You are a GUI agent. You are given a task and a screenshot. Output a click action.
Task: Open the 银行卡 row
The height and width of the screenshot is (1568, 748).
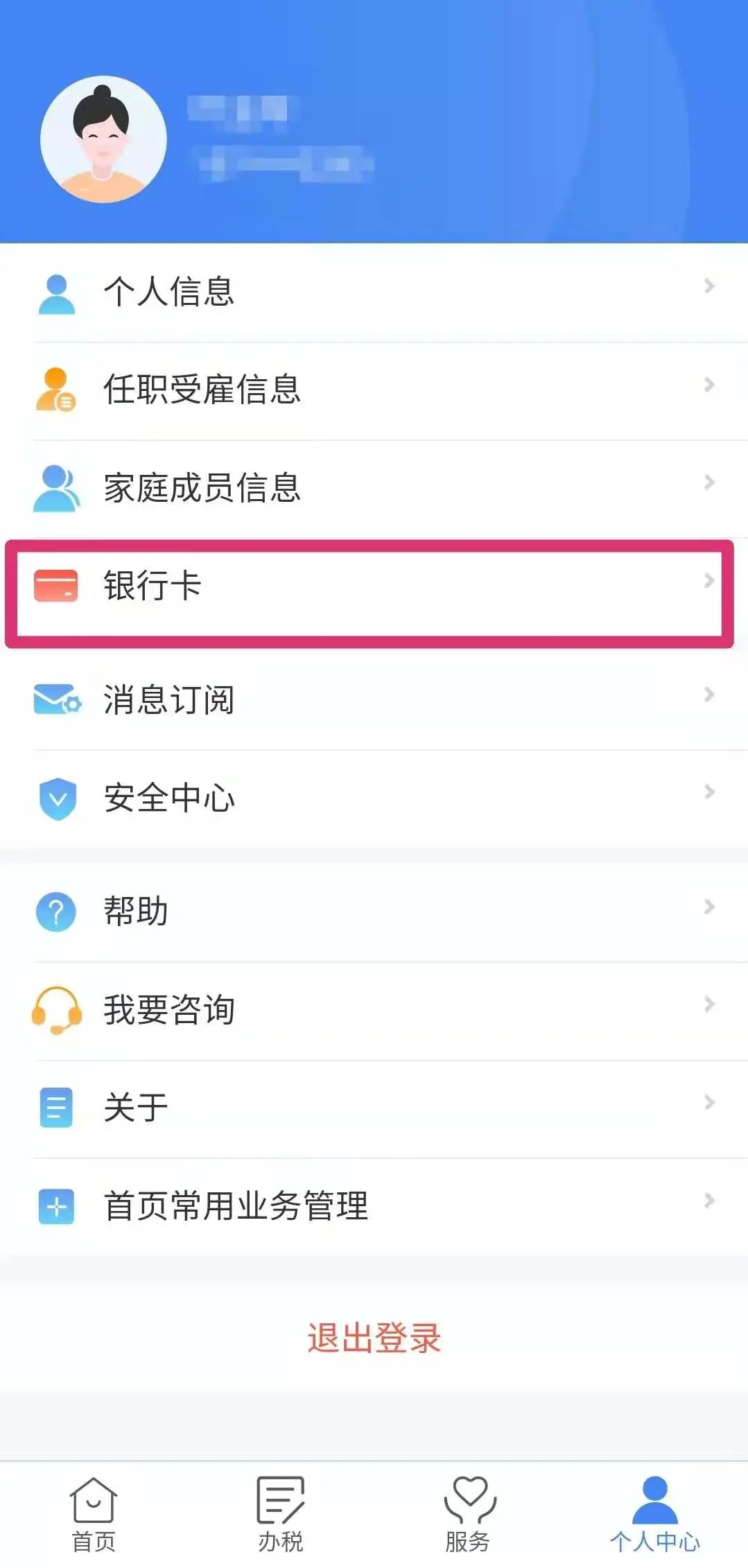(374, 586)
